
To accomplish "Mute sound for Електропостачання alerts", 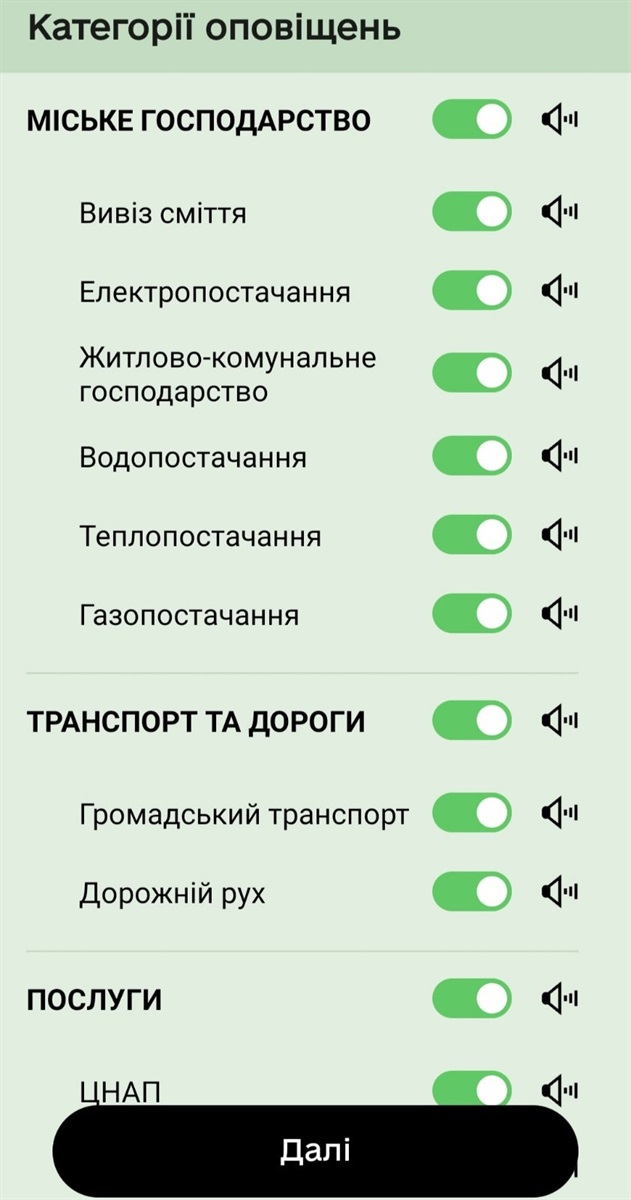I will (560, 291).
